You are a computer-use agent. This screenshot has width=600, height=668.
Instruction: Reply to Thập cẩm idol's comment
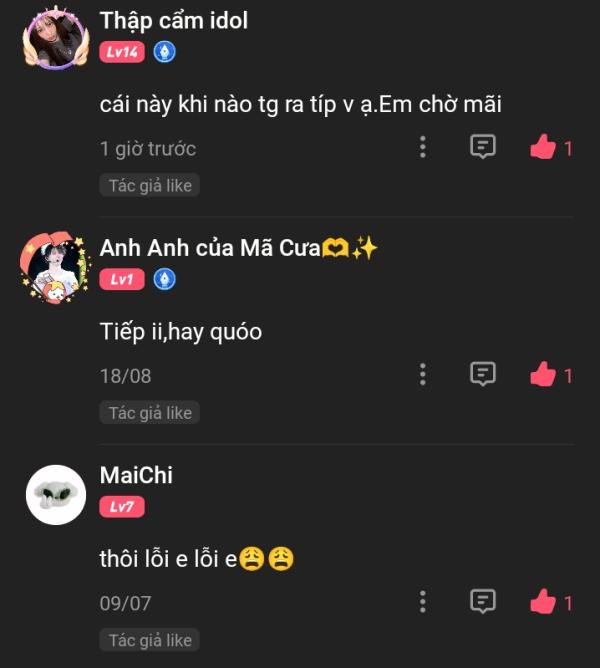pyautogui.click(x=483, y=148)
